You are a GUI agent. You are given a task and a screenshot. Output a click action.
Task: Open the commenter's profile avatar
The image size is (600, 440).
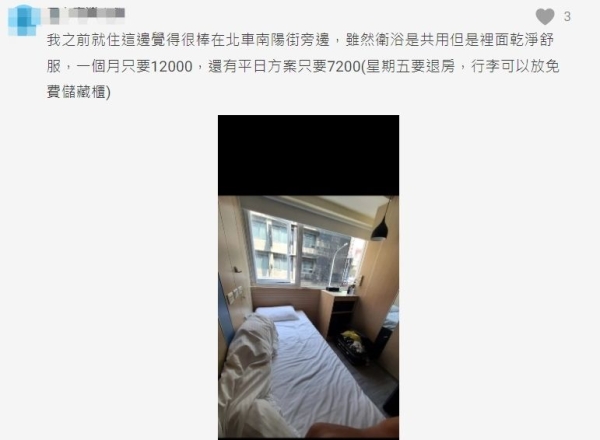[x=23, y=17]
